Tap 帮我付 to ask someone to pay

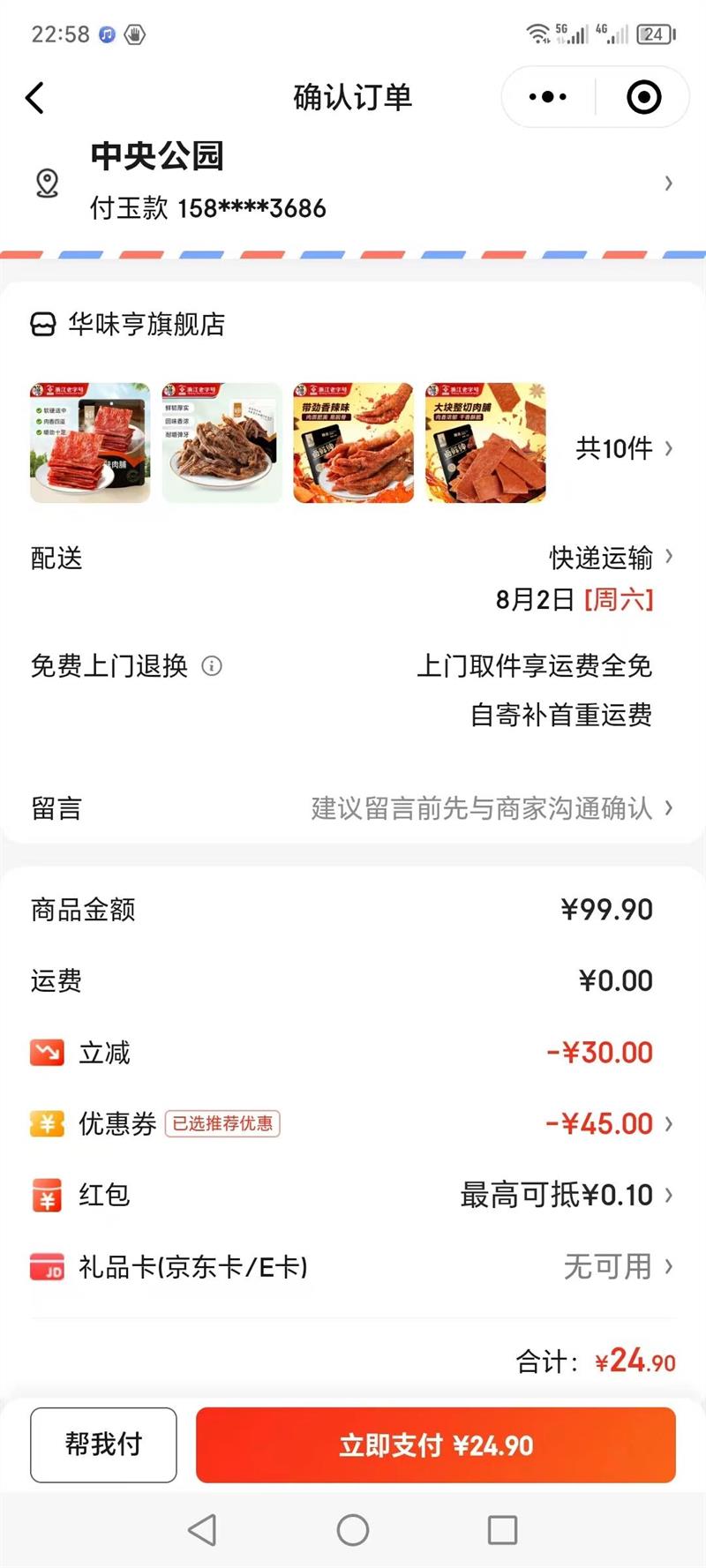(103, 1444)
